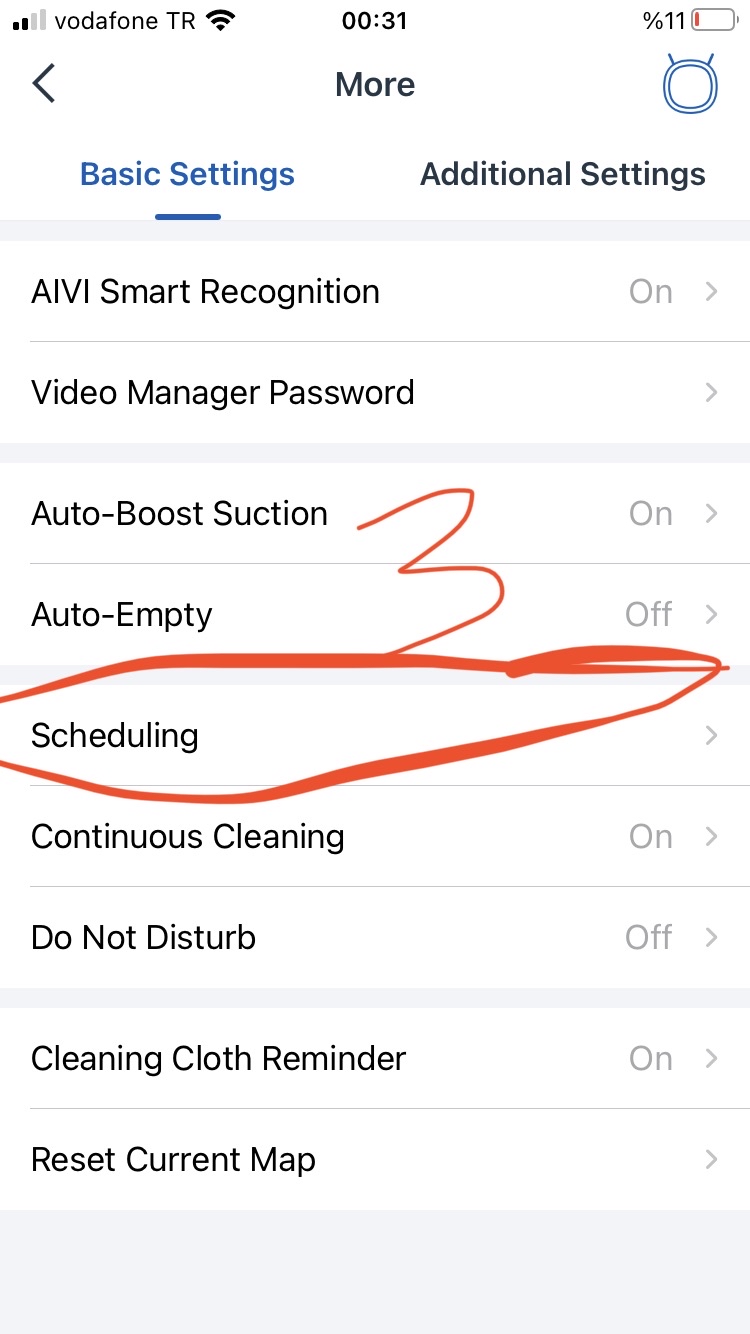The image size is (750, 1334).
Task: Open Auto-Boost Suction setting
Action: [375, 514]
